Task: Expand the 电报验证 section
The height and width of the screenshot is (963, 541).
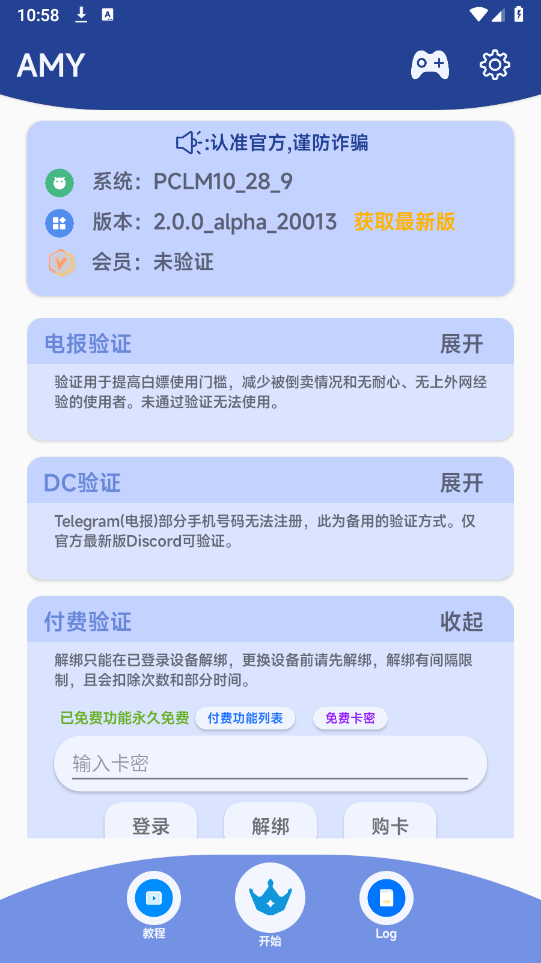Action: click(461, 344)
